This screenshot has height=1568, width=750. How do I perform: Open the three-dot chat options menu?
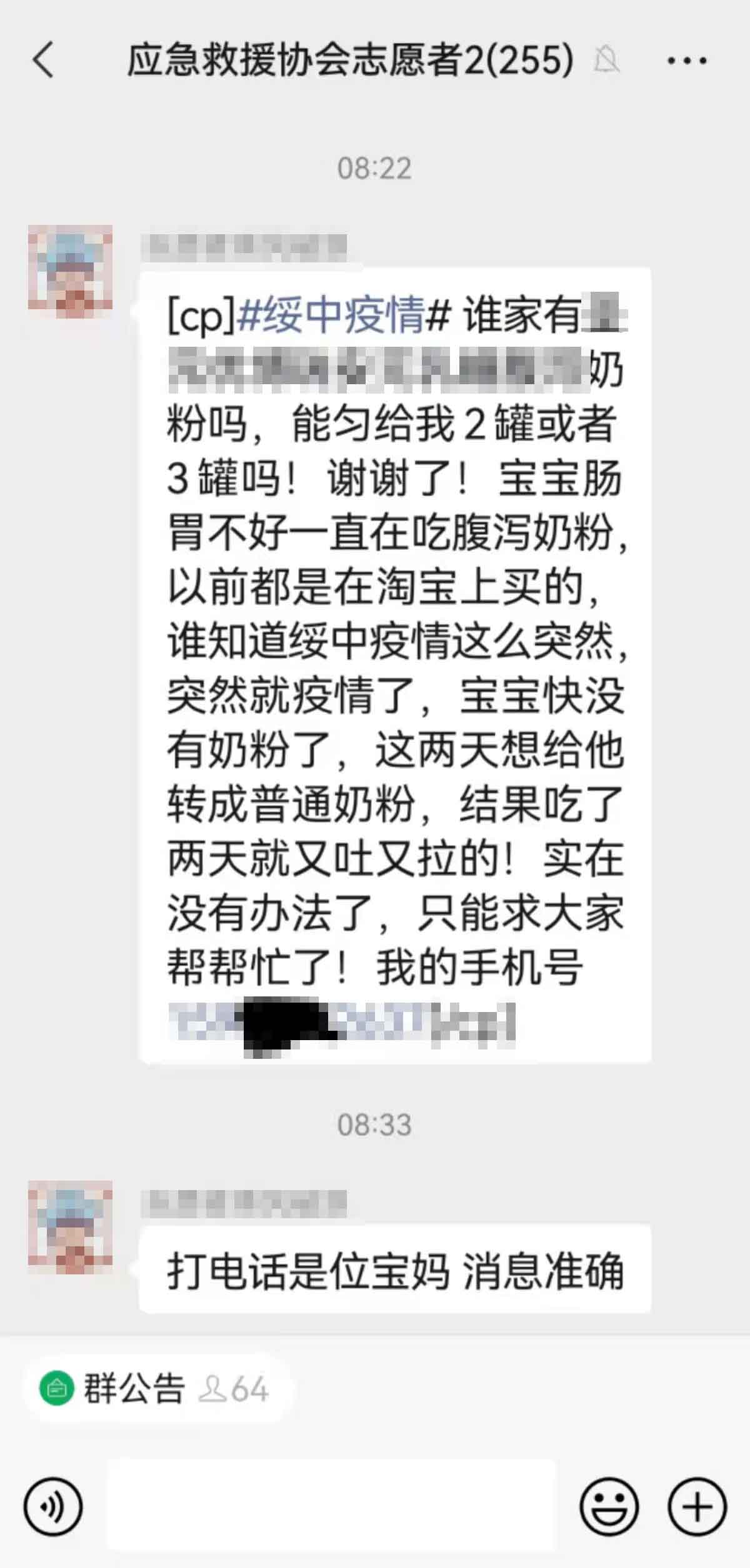(x=686, y=61)
